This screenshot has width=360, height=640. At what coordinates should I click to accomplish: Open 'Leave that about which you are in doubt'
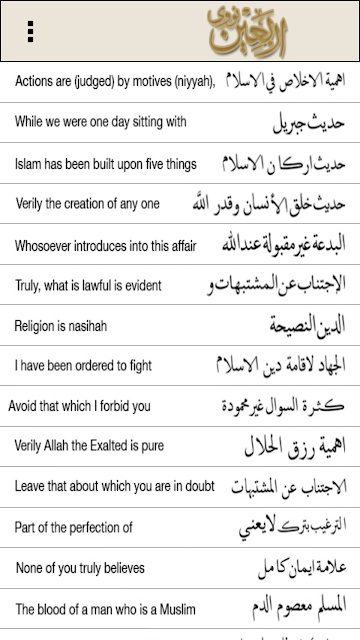point(180,487)
